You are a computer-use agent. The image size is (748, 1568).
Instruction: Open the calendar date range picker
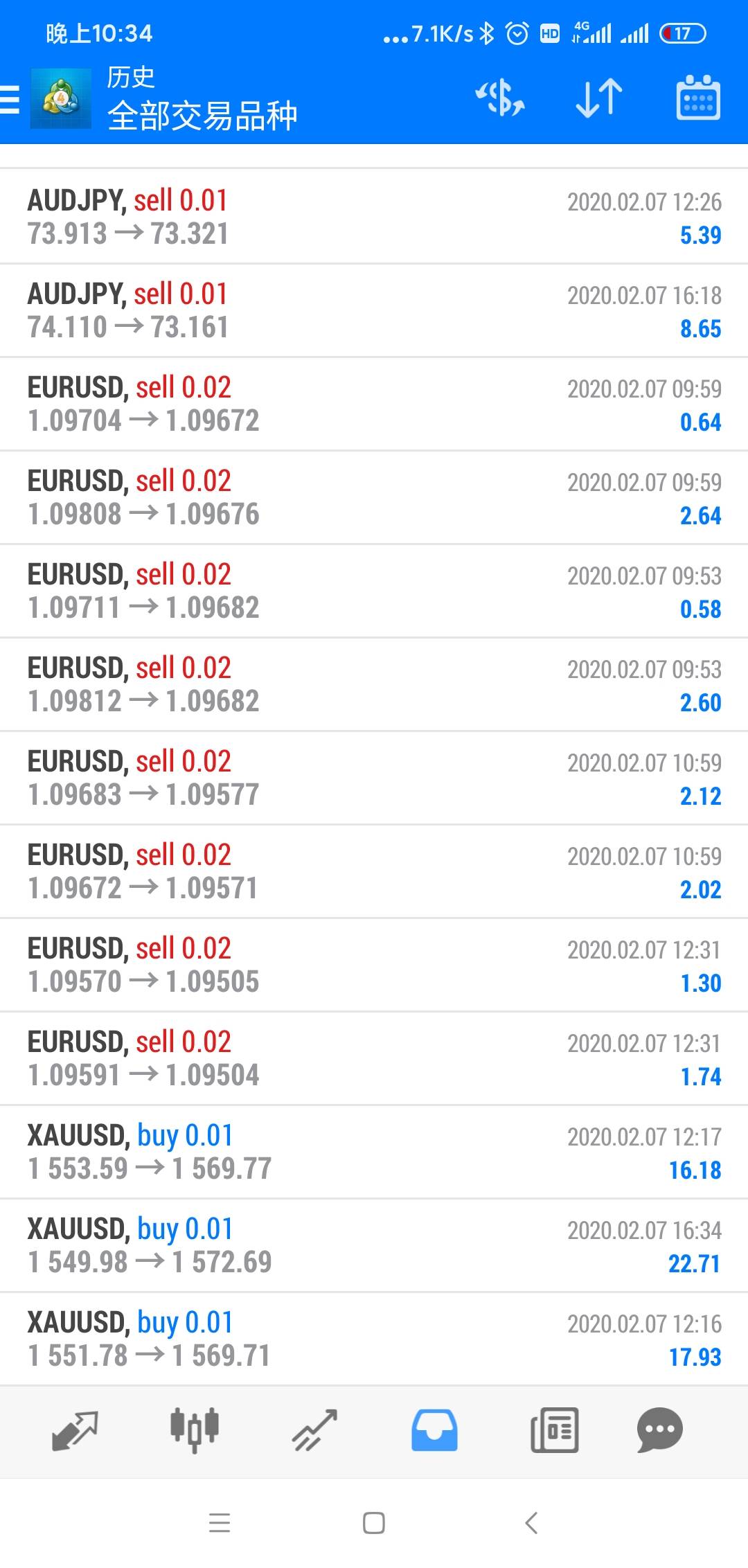697,98
